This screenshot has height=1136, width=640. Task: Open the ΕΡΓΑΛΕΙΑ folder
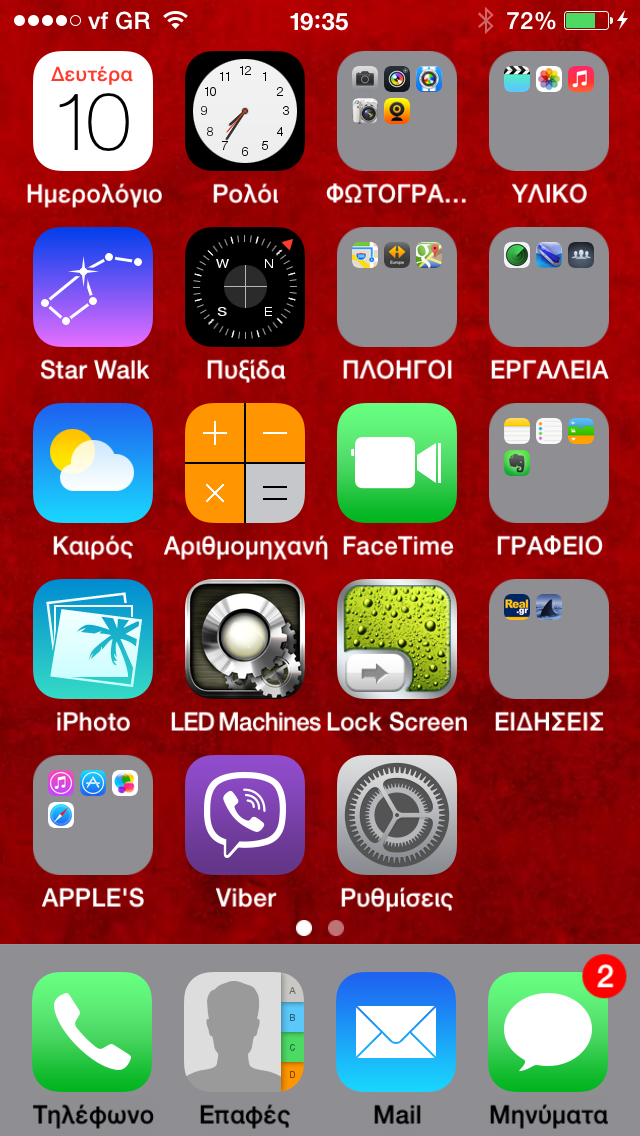(x=549, y=287)
